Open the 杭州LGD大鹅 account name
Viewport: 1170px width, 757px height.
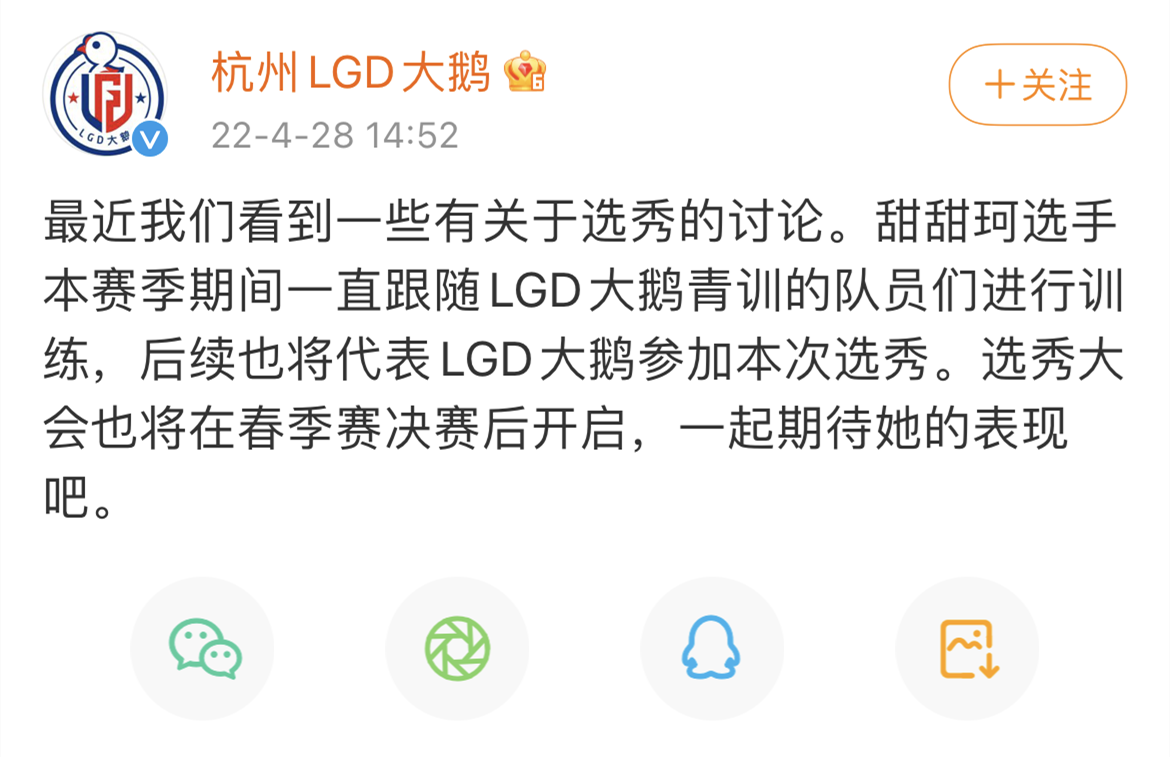click(x=350, y=73)
